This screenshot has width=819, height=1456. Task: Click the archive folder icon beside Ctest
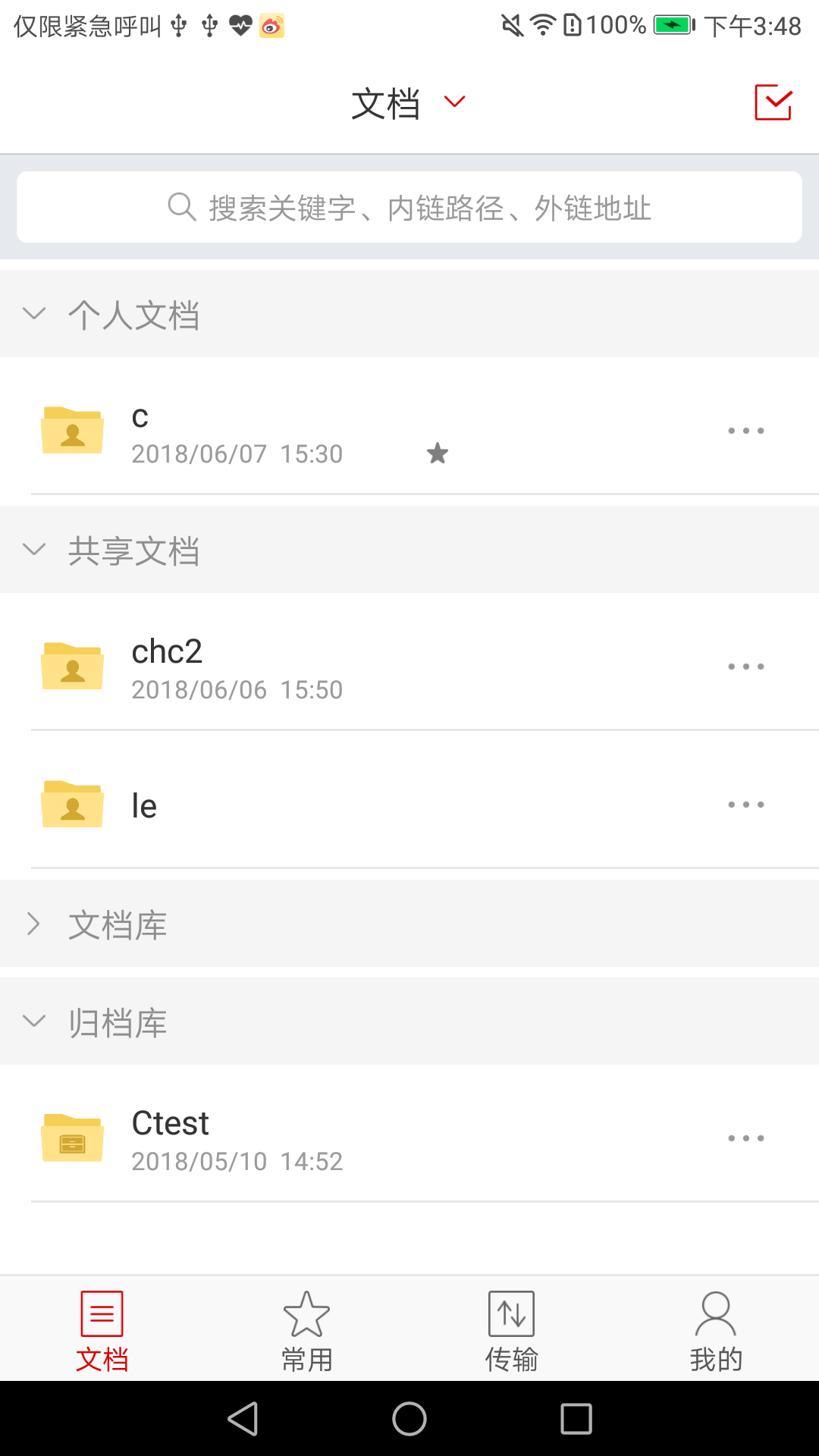coord(72,1137)
